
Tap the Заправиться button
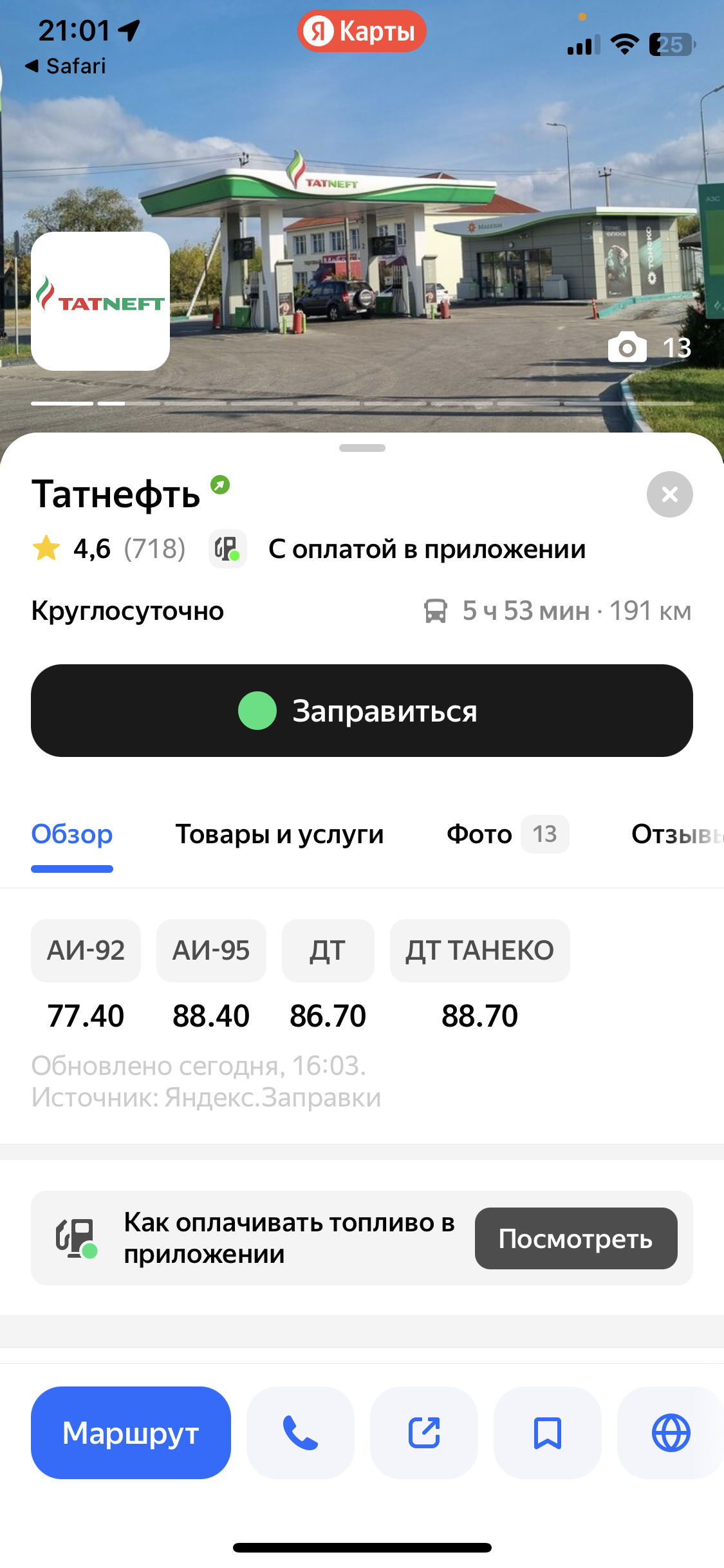click(x=362, y=711)
